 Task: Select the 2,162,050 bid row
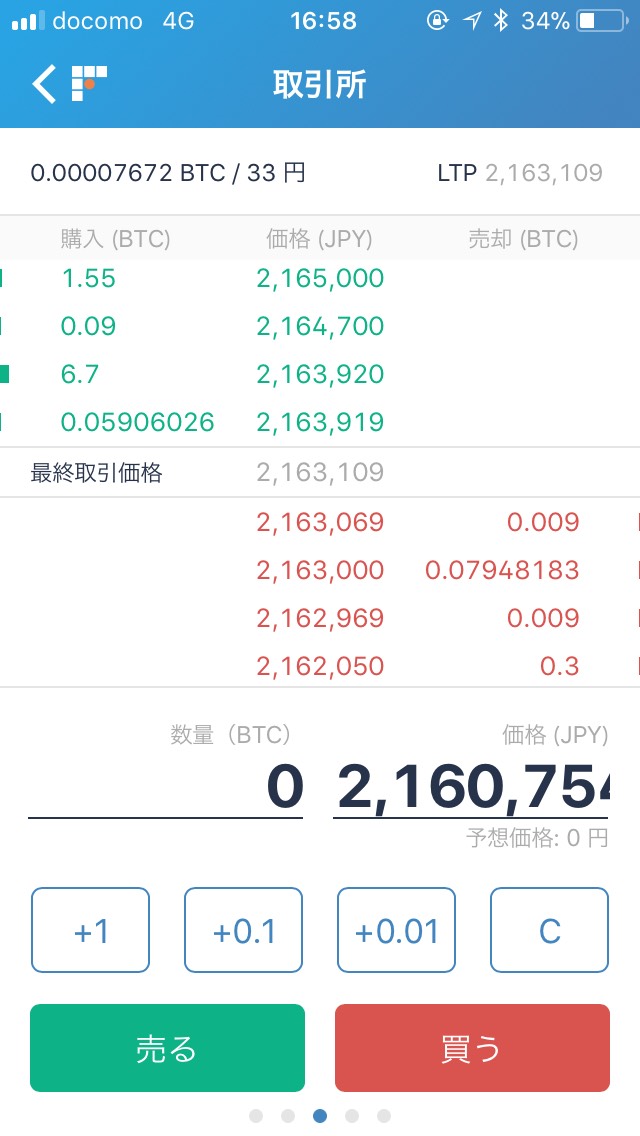click(x=320, y=666)
